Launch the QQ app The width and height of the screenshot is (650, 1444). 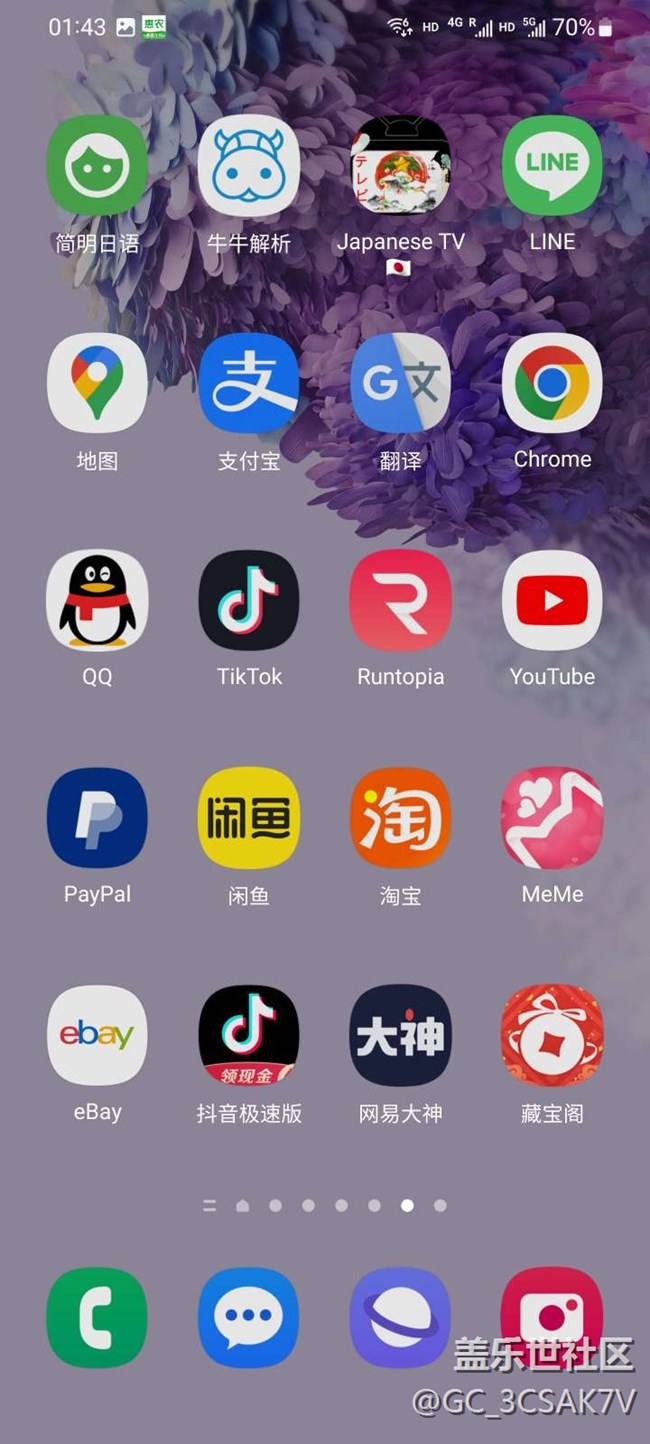coord(97,600)
